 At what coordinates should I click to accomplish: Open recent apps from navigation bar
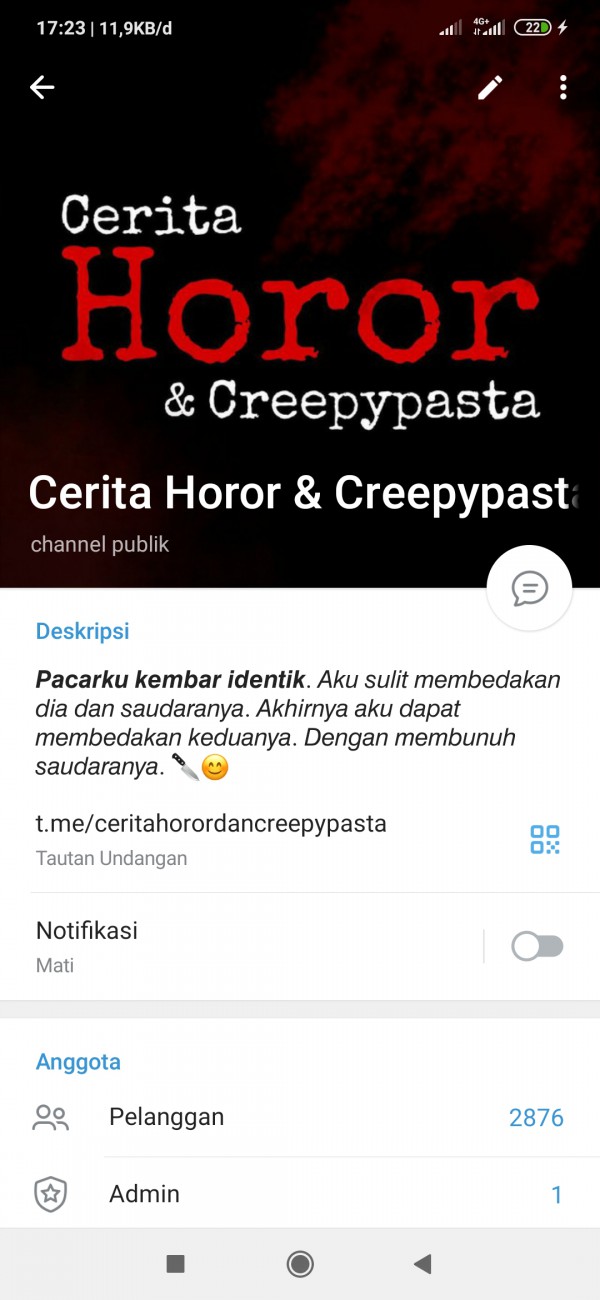point(176,1264)
